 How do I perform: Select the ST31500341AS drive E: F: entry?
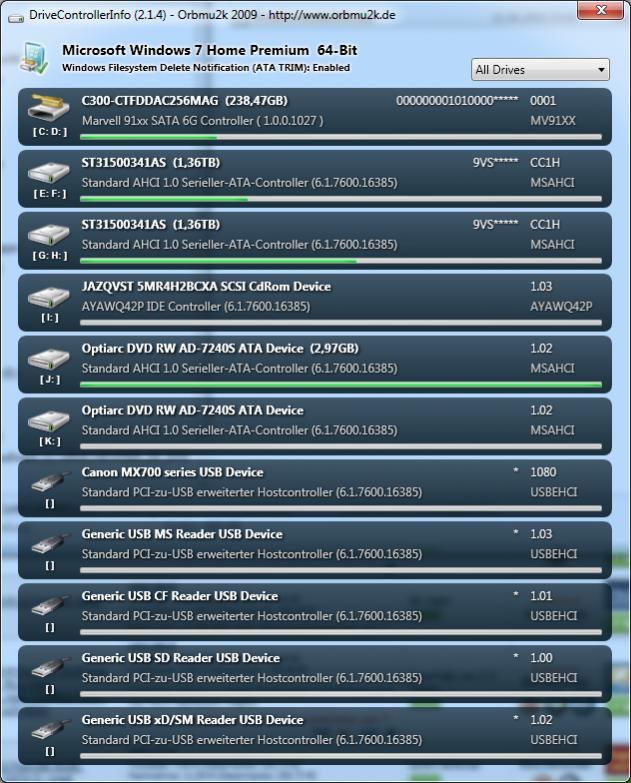[x=314, y=178]
